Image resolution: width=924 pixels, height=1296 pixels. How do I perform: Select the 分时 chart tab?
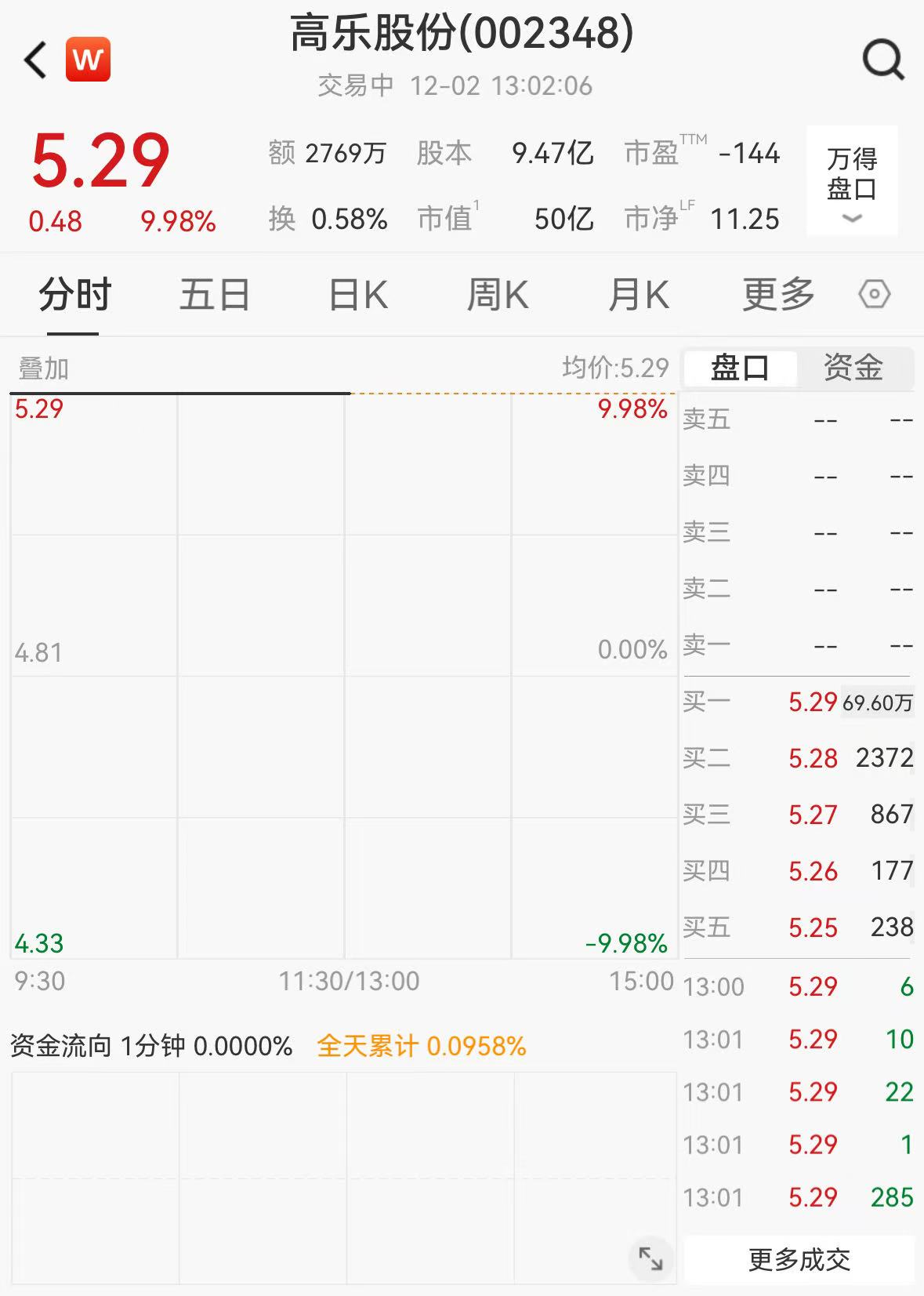point(75,296)
